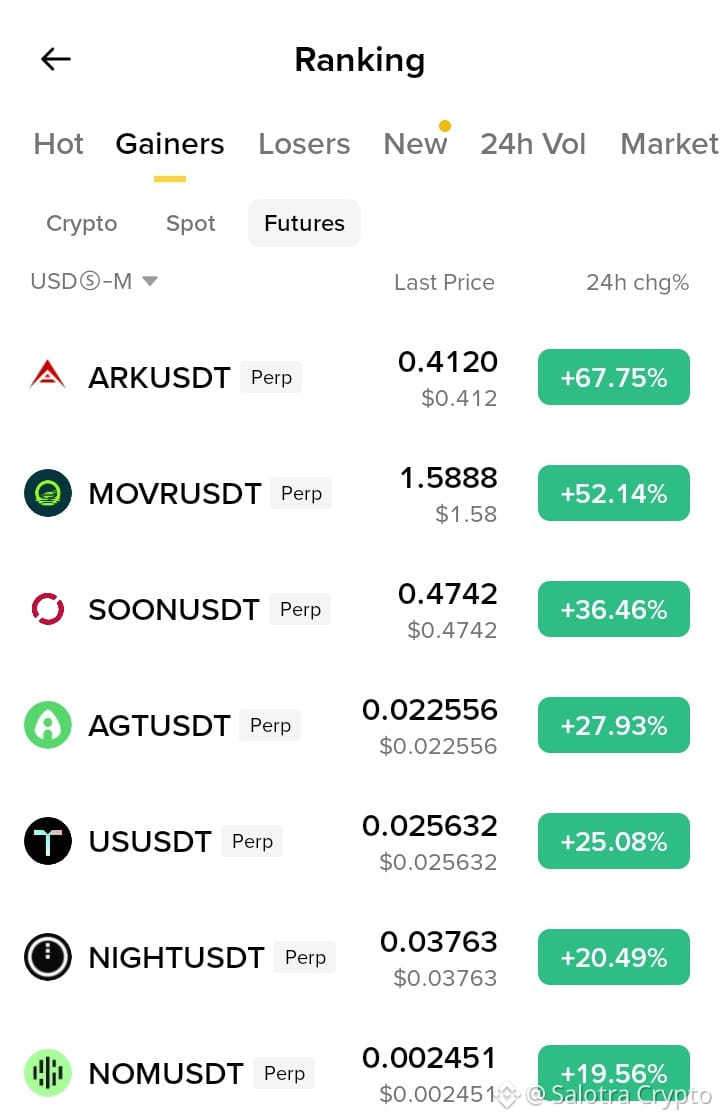Image resolution: width=720 pixels, height=1120 pixels.
Task: Select the 24h Vol tab
Action: pyautogui.click(x=533, y=144)
